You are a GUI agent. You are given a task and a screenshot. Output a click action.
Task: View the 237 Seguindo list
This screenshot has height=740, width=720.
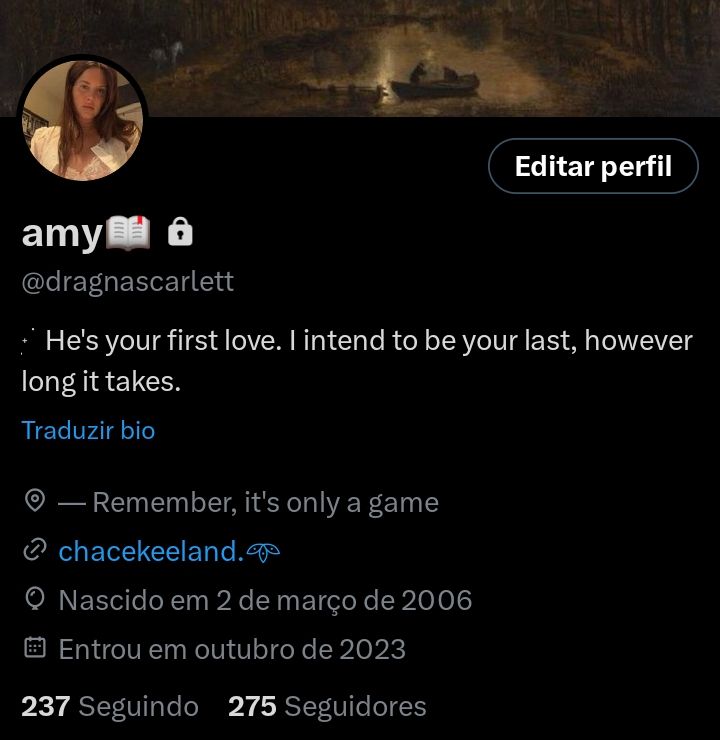pyautogui.click(x=110, y=706)
